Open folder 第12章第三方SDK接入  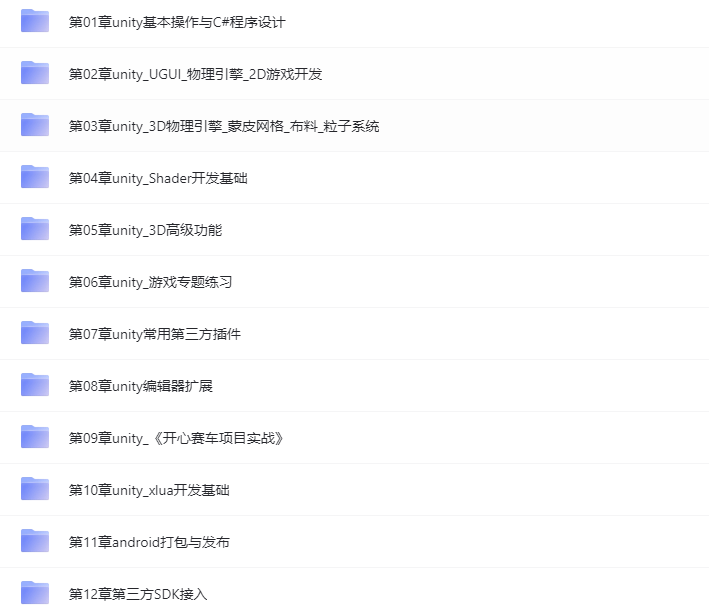click(x=137, y=594)
